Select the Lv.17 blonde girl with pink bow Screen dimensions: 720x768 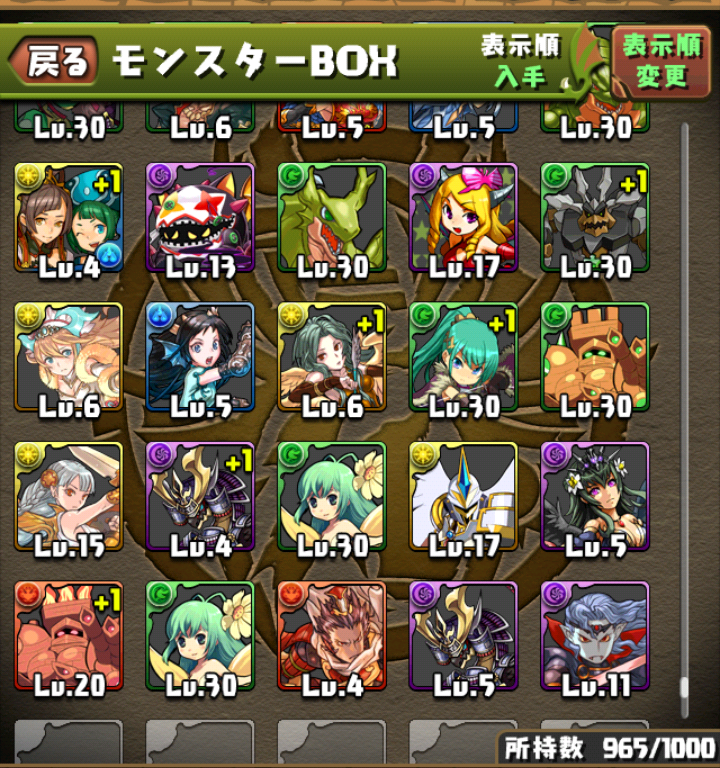(x=463, y=218)
